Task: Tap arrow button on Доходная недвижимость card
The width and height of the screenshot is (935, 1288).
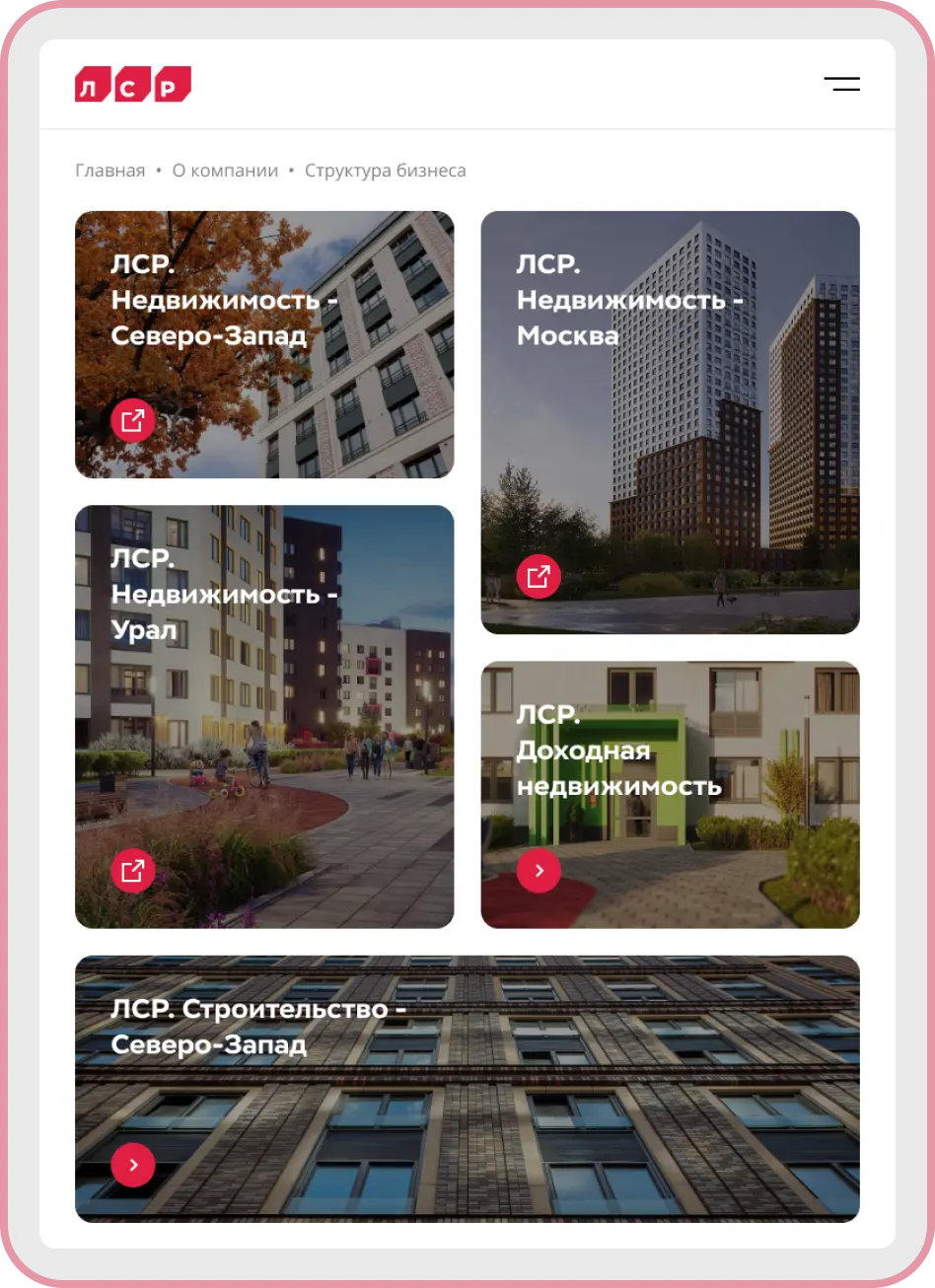Action: click(x=539, y=871)
